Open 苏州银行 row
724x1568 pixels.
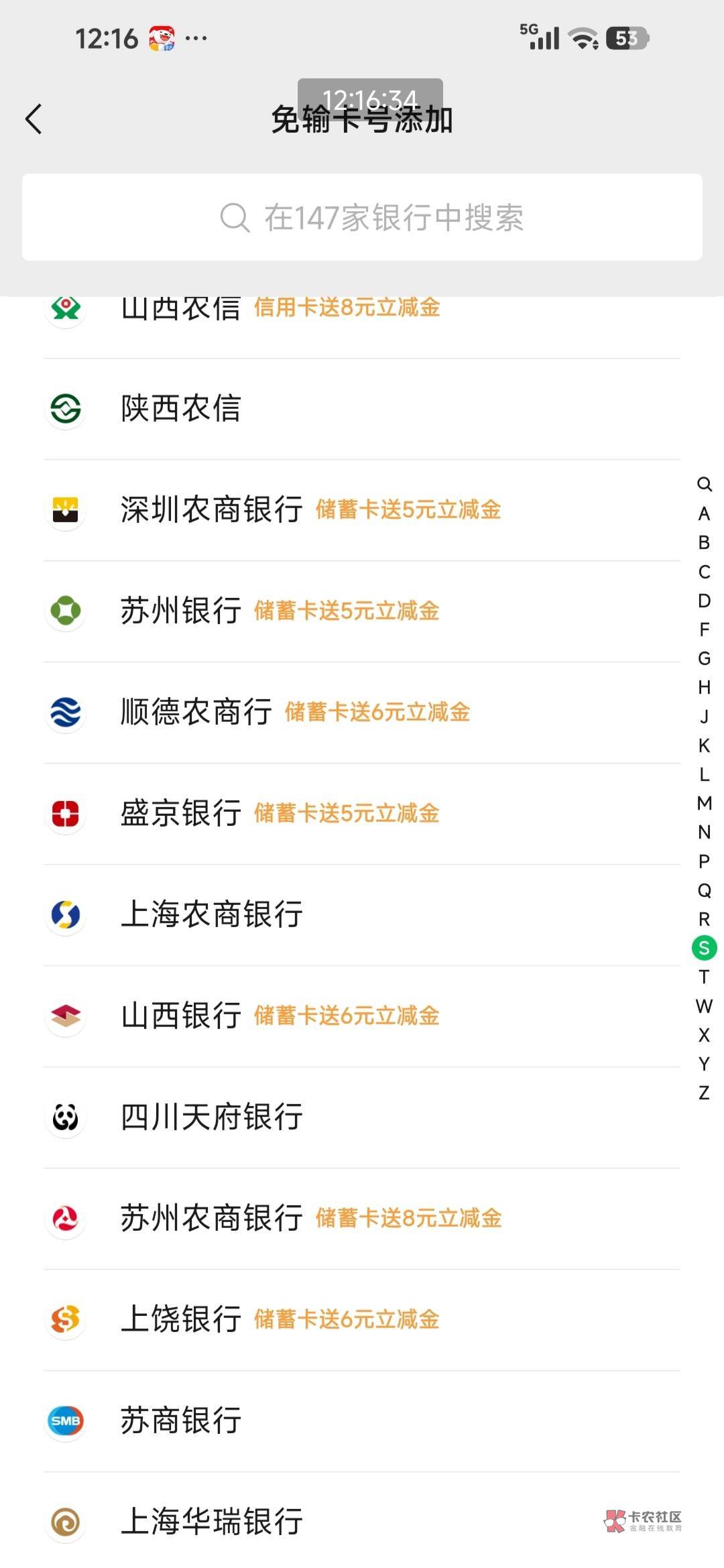point(362,611)
